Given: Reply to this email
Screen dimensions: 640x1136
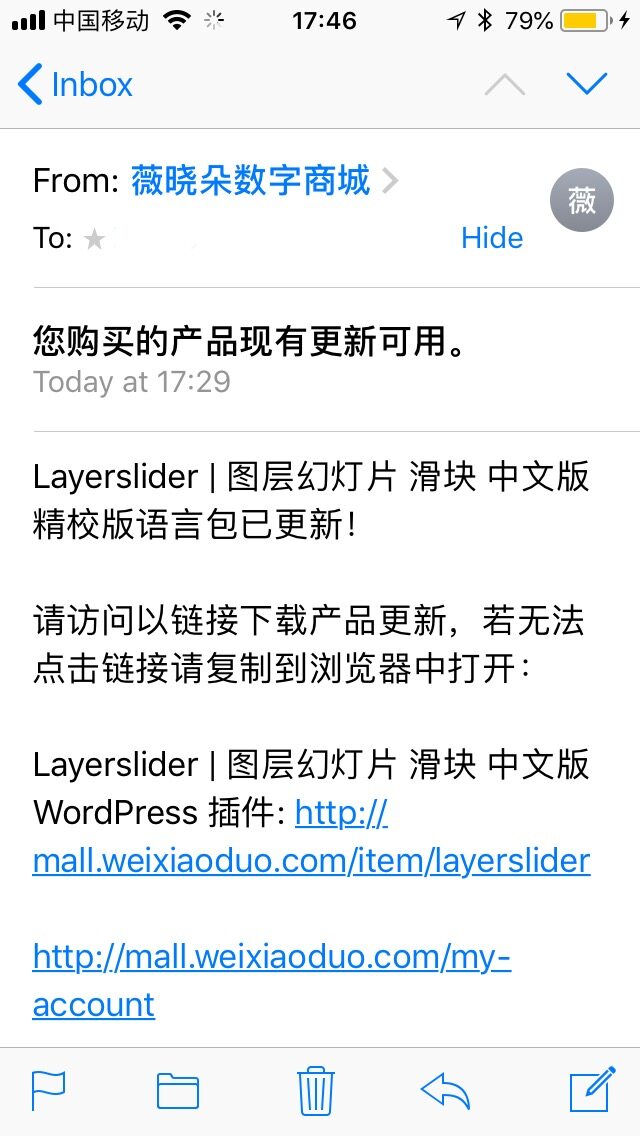Looking at the screenshot, I should pyautogui.click(x=446, y=1091).
